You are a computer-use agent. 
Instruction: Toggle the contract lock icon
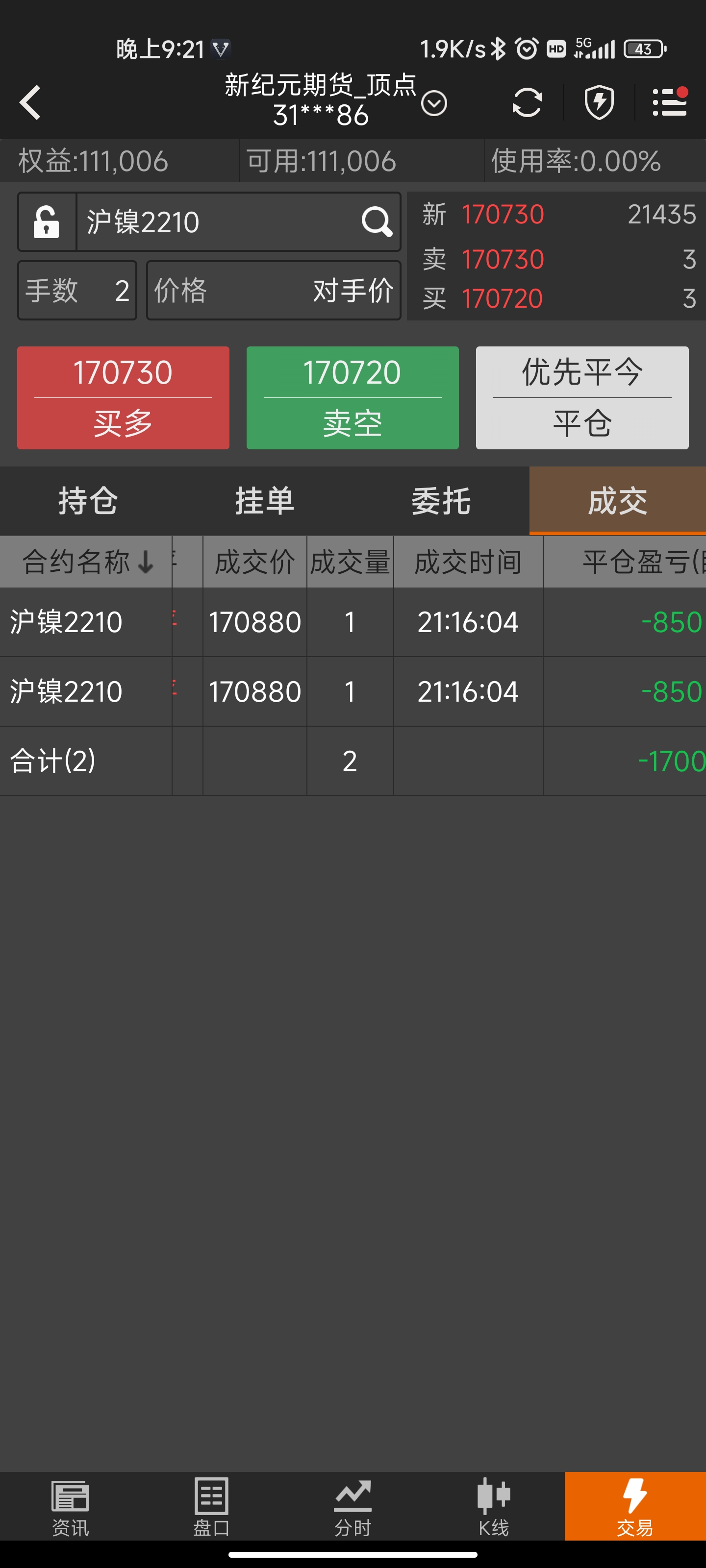(x=47, y=221)
